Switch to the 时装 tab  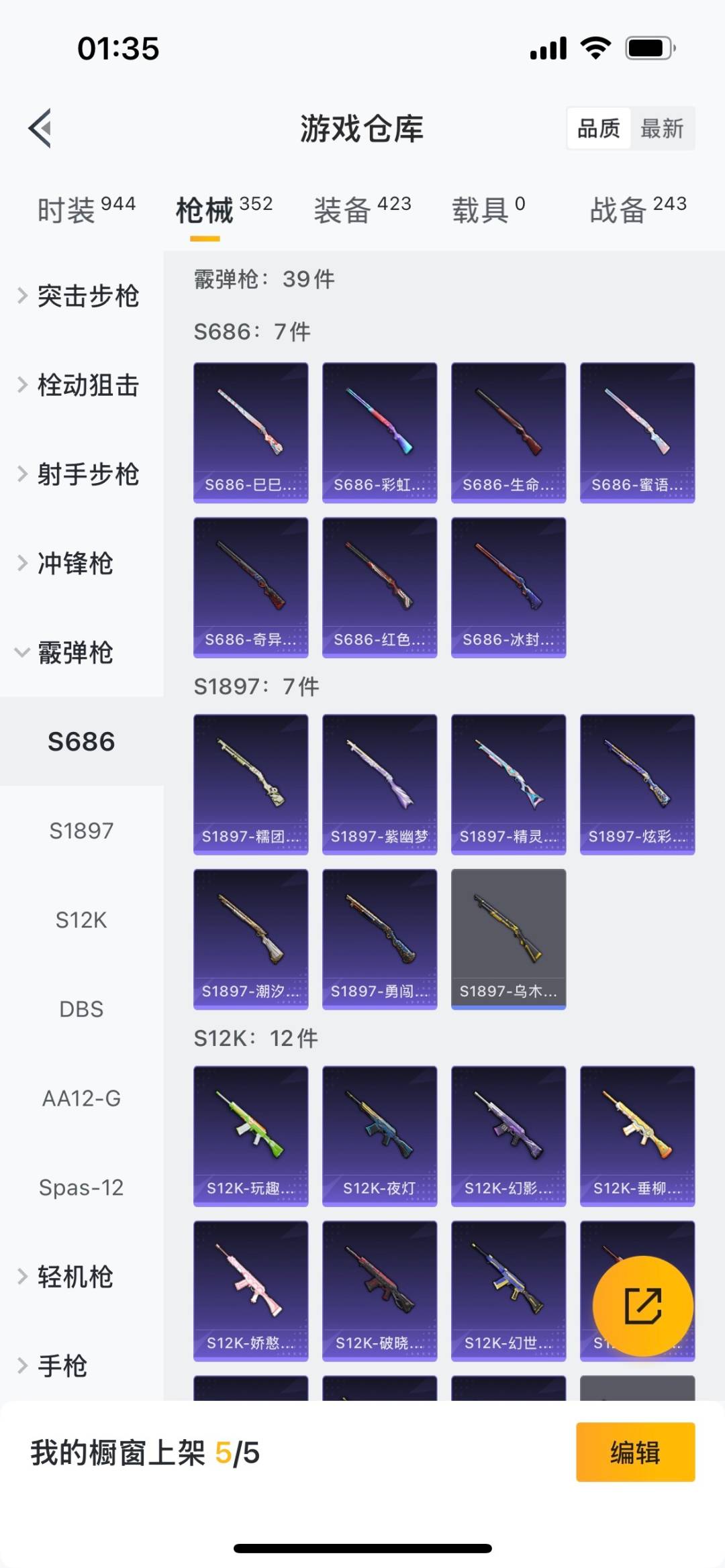coord(86,210)
